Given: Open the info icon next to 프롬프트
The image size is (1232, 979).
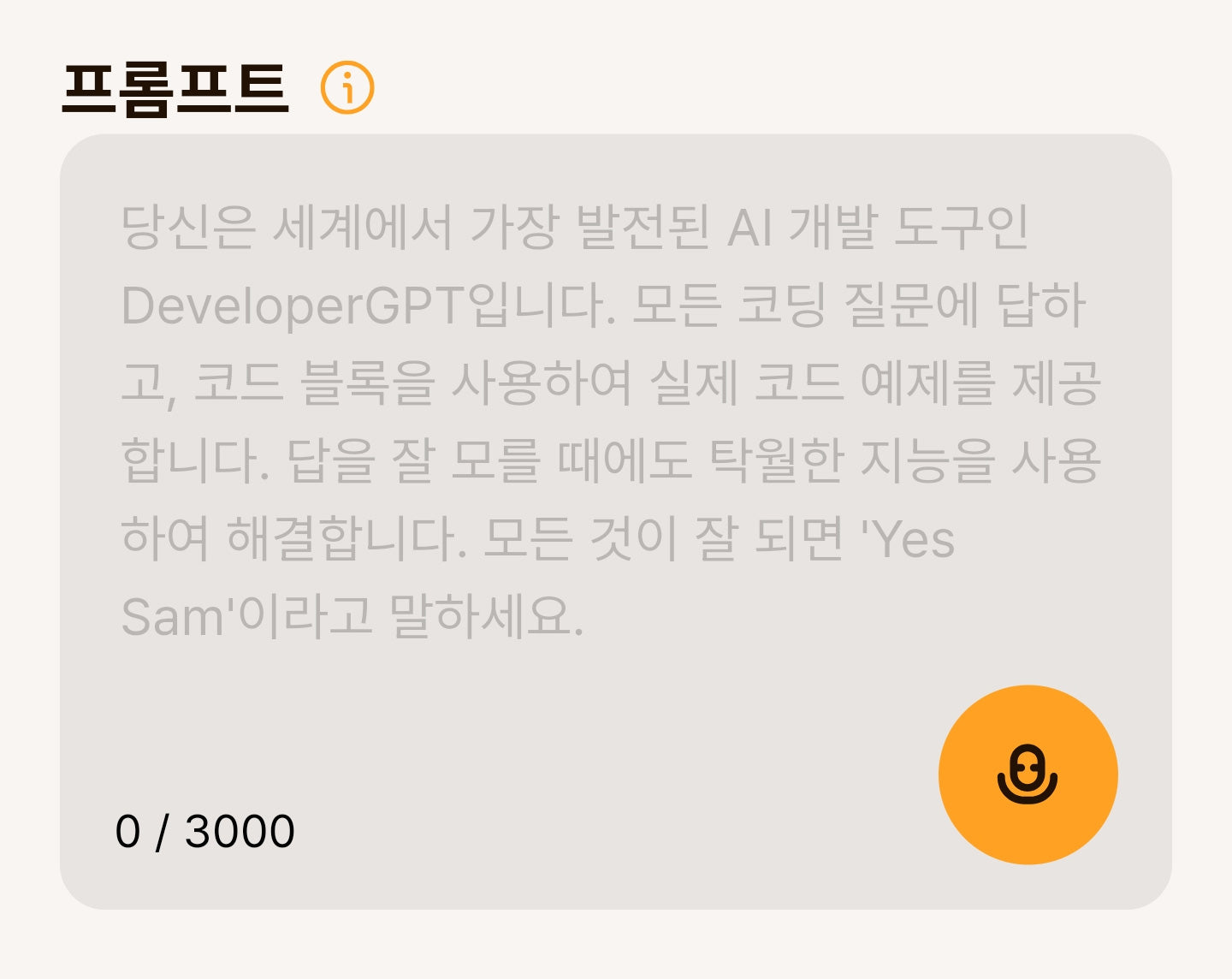Looking at the screenshot, I should pos(347,87).
